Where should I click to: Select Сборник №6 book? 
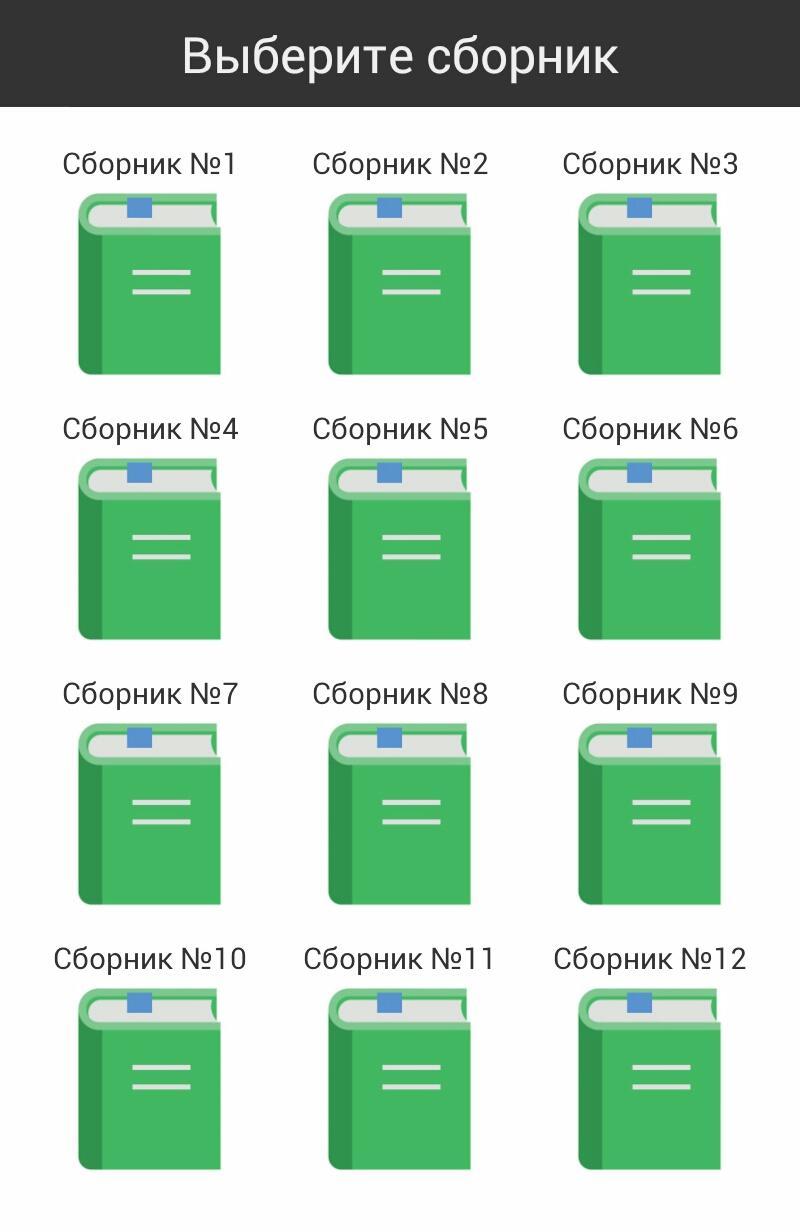649,549
